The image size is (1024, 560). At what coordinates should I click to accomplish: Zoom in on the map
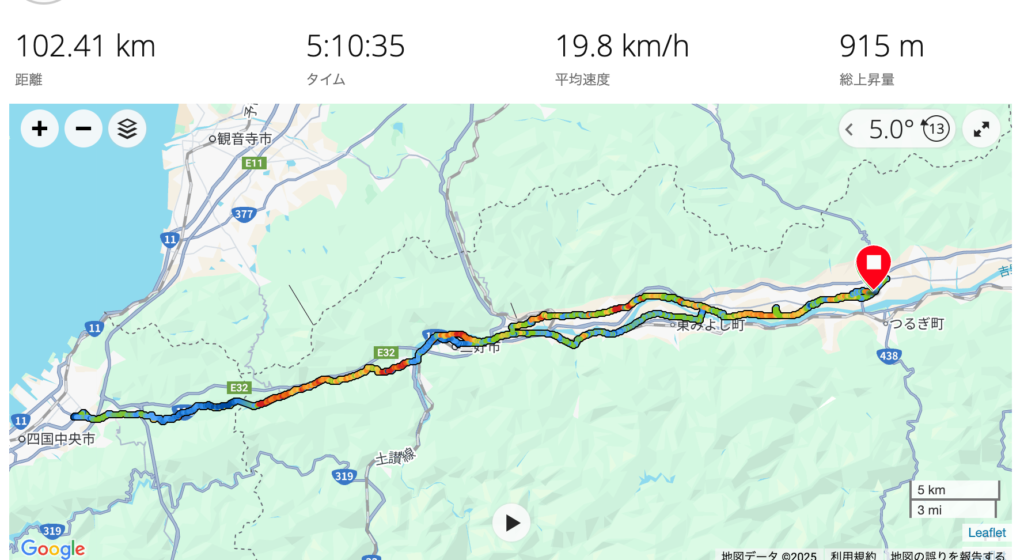click(x=39, y=129)
